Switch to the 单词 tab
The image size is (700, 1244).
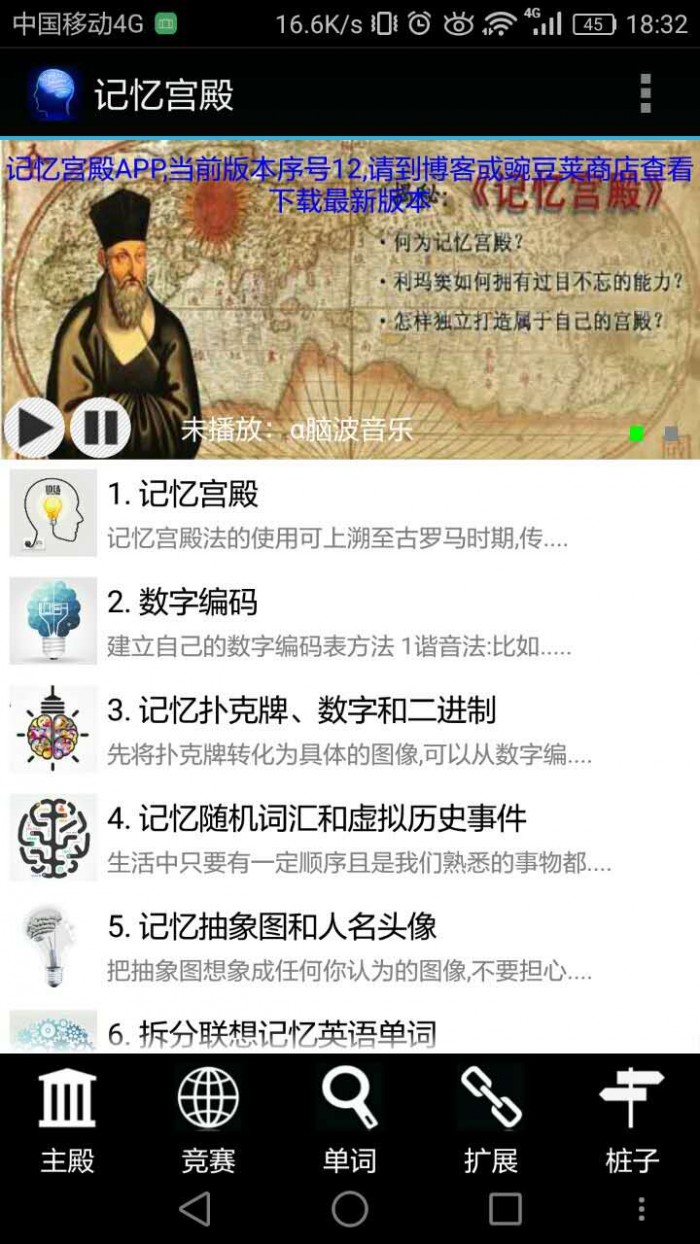tap(350, 1118)
